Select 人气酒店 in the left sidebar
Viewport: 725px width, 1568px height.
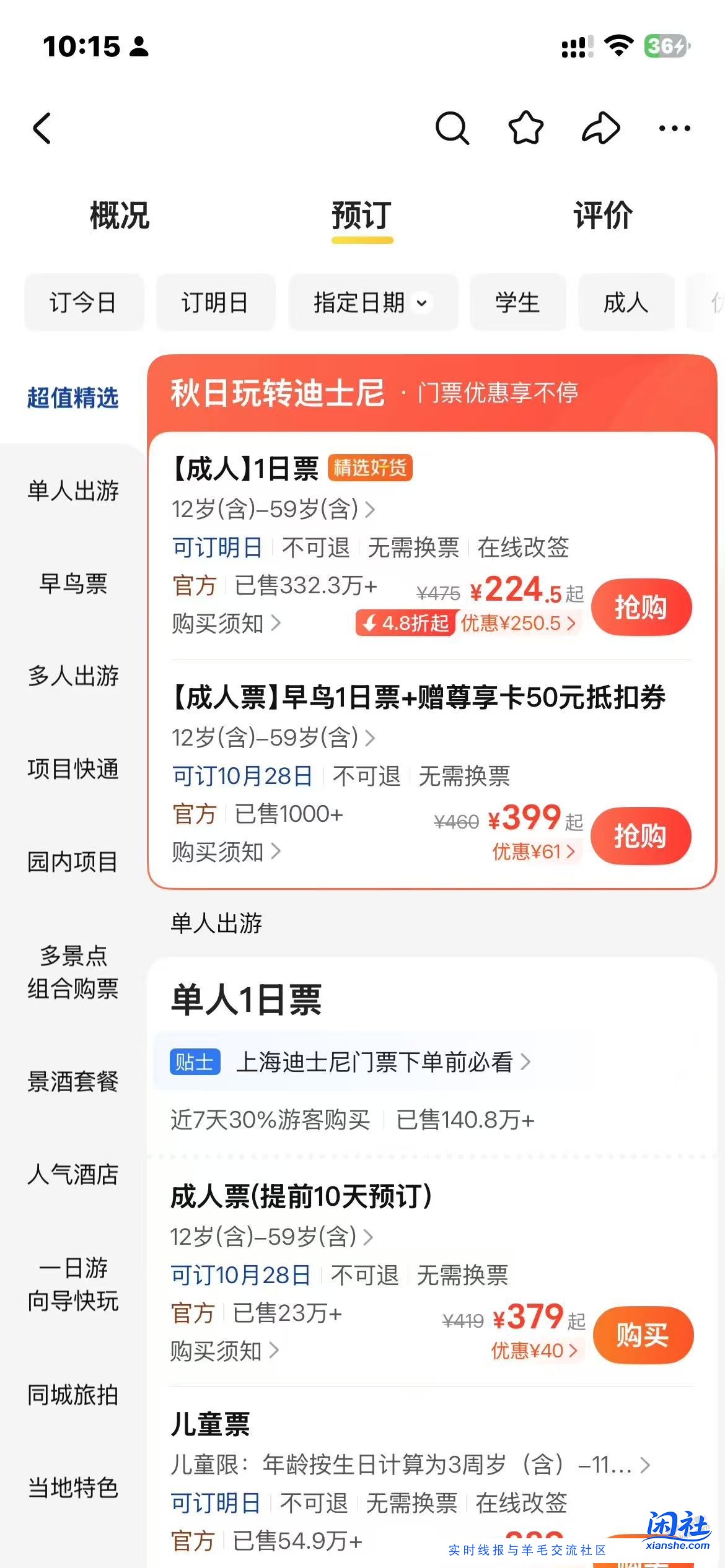pyautogui.click(x=72, y=1174)
